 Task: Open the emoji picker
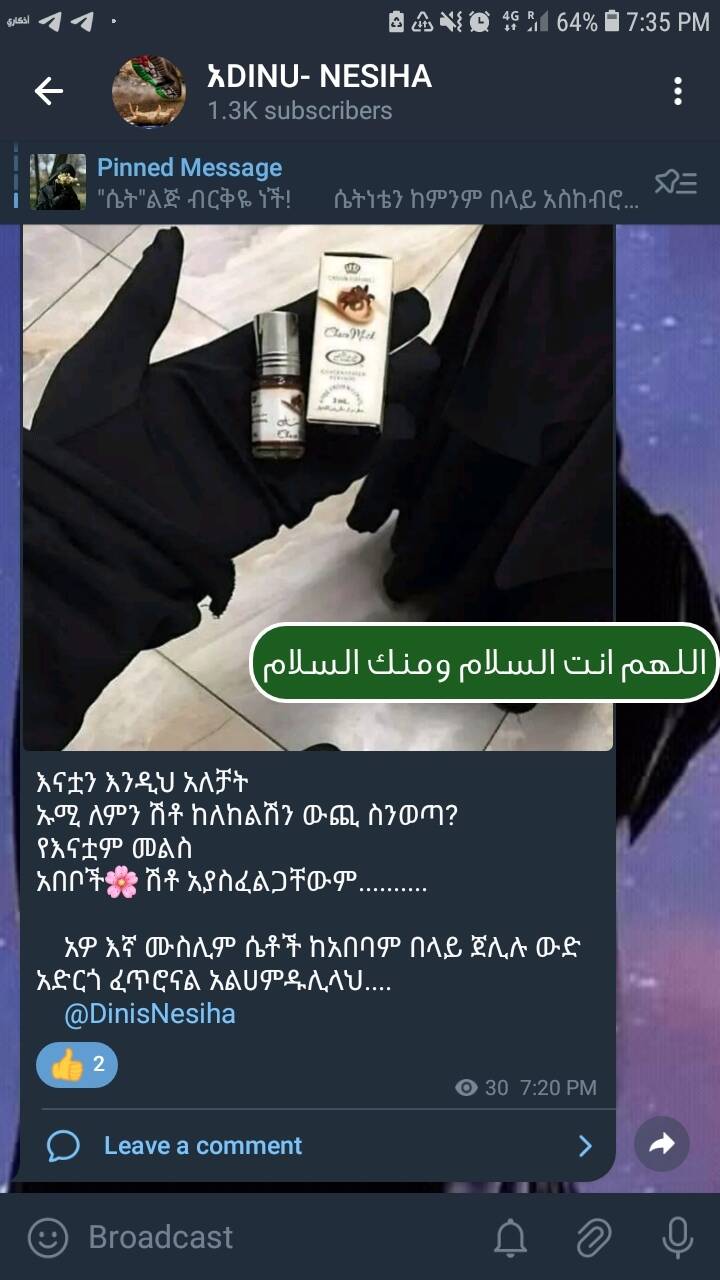47,1238
